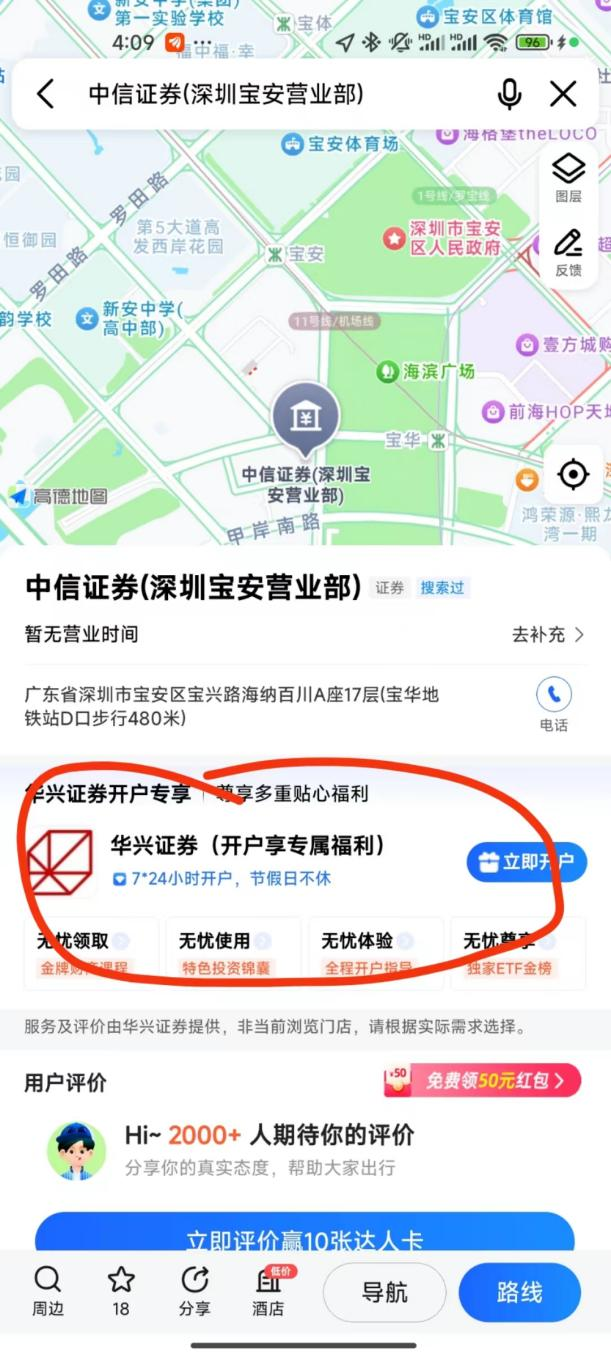Start voice search with the microphone

click(509, 94)
